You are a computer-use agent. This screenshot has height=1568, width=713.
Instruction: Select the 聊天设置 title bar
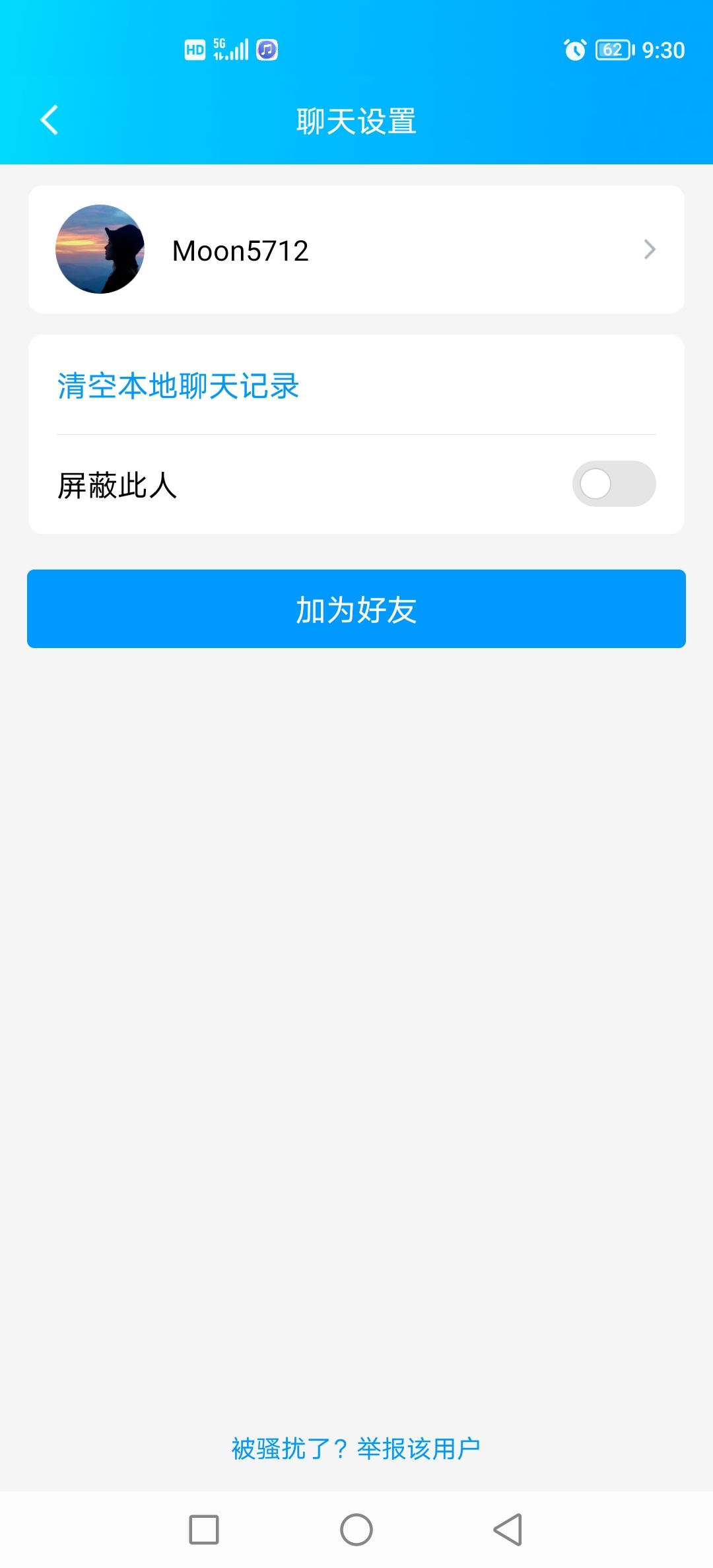tap(356, 120)
